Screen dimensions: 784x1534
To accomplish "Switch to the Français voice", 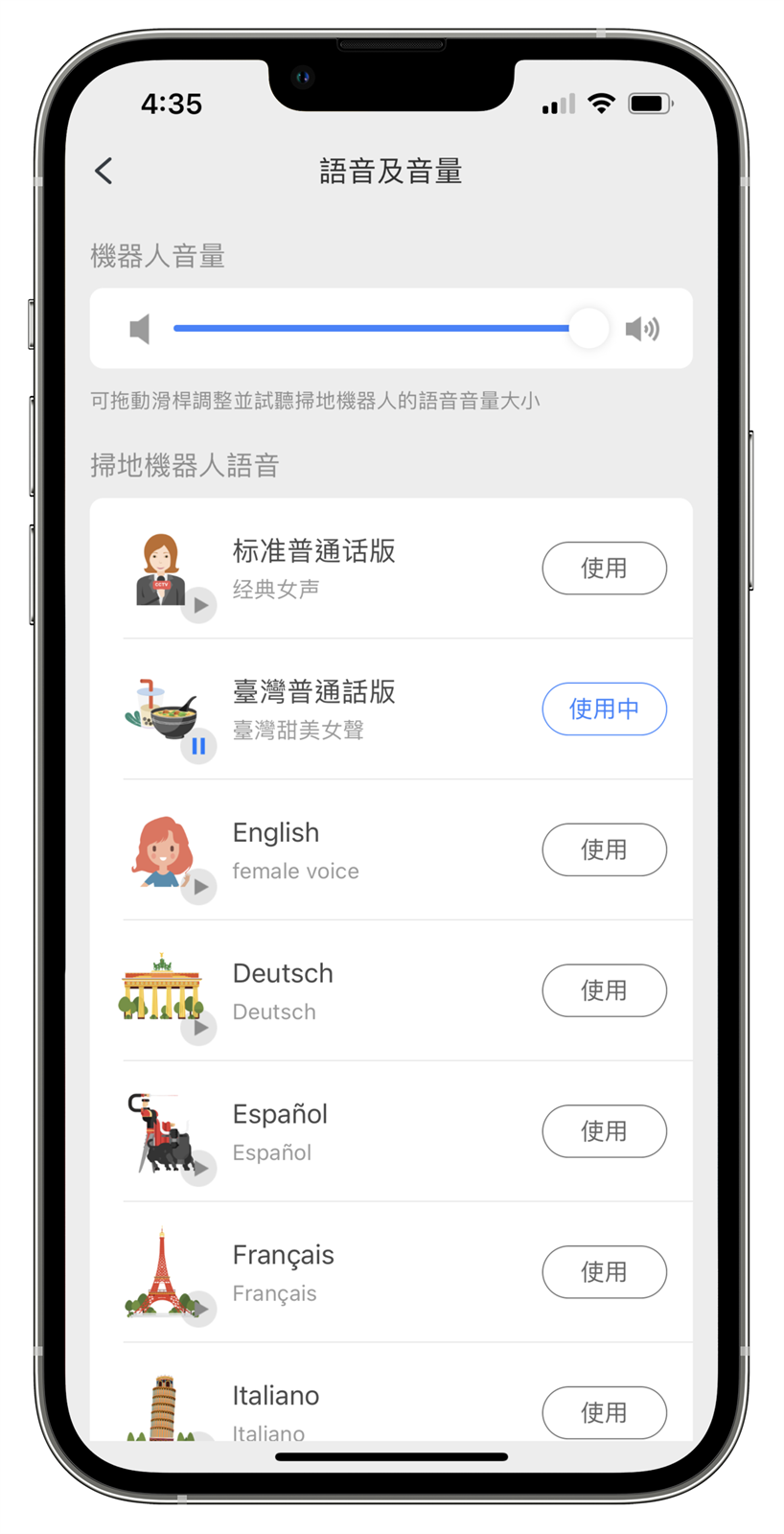I will coord(604,1271).
